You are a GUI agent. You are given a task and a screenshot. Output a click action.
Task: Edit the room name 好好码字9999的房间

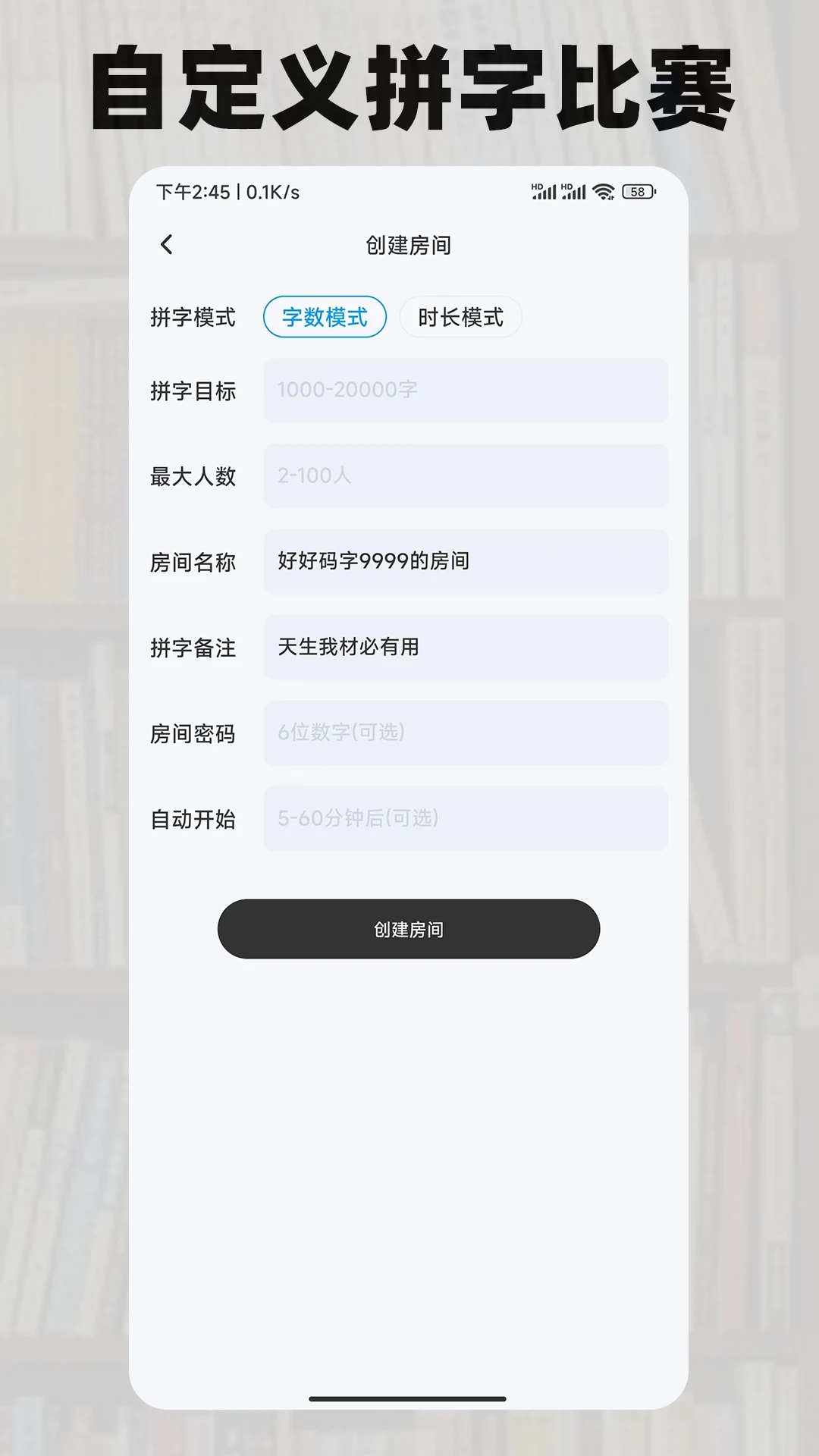coord(465,562)
